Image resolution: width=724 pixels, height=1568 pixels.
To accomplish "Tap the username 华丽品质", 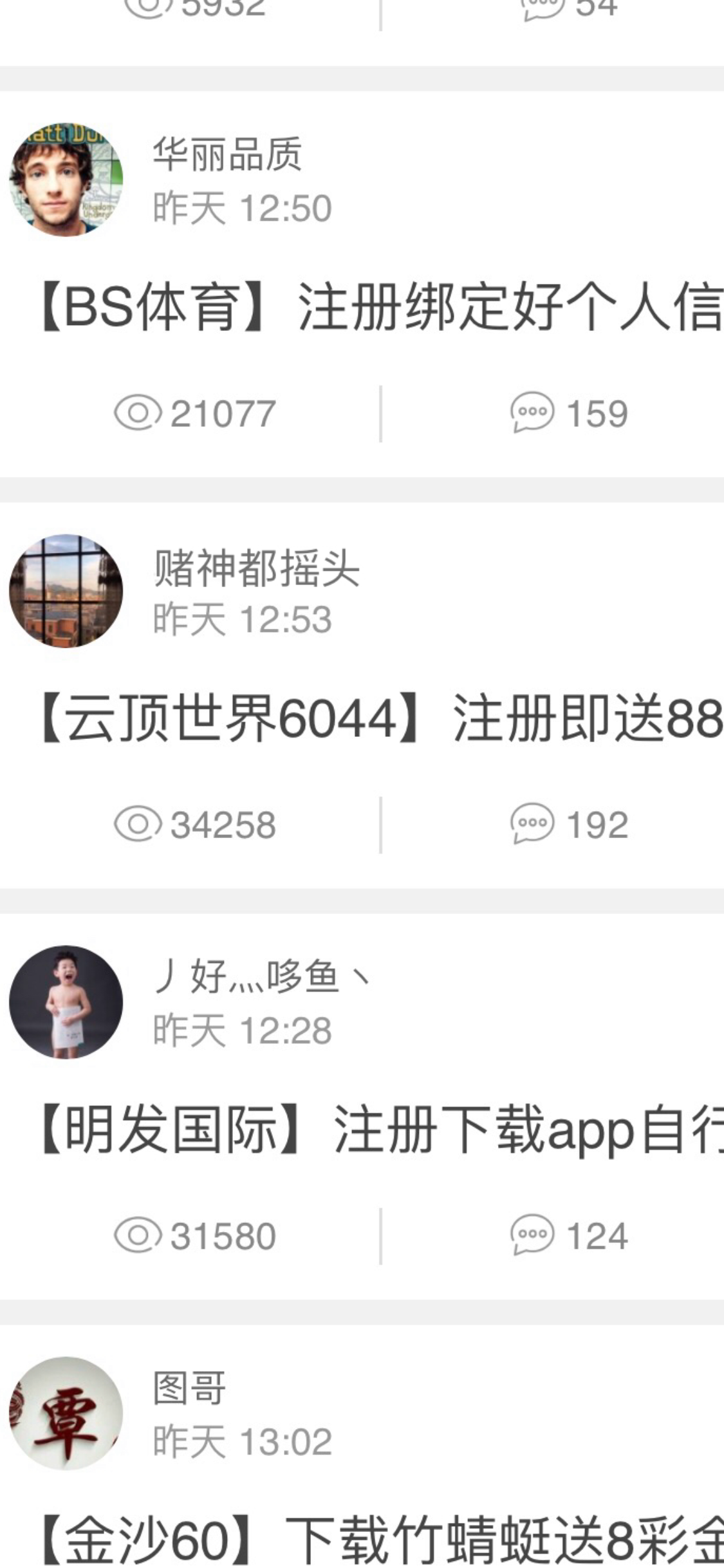I will click(227, 154).
